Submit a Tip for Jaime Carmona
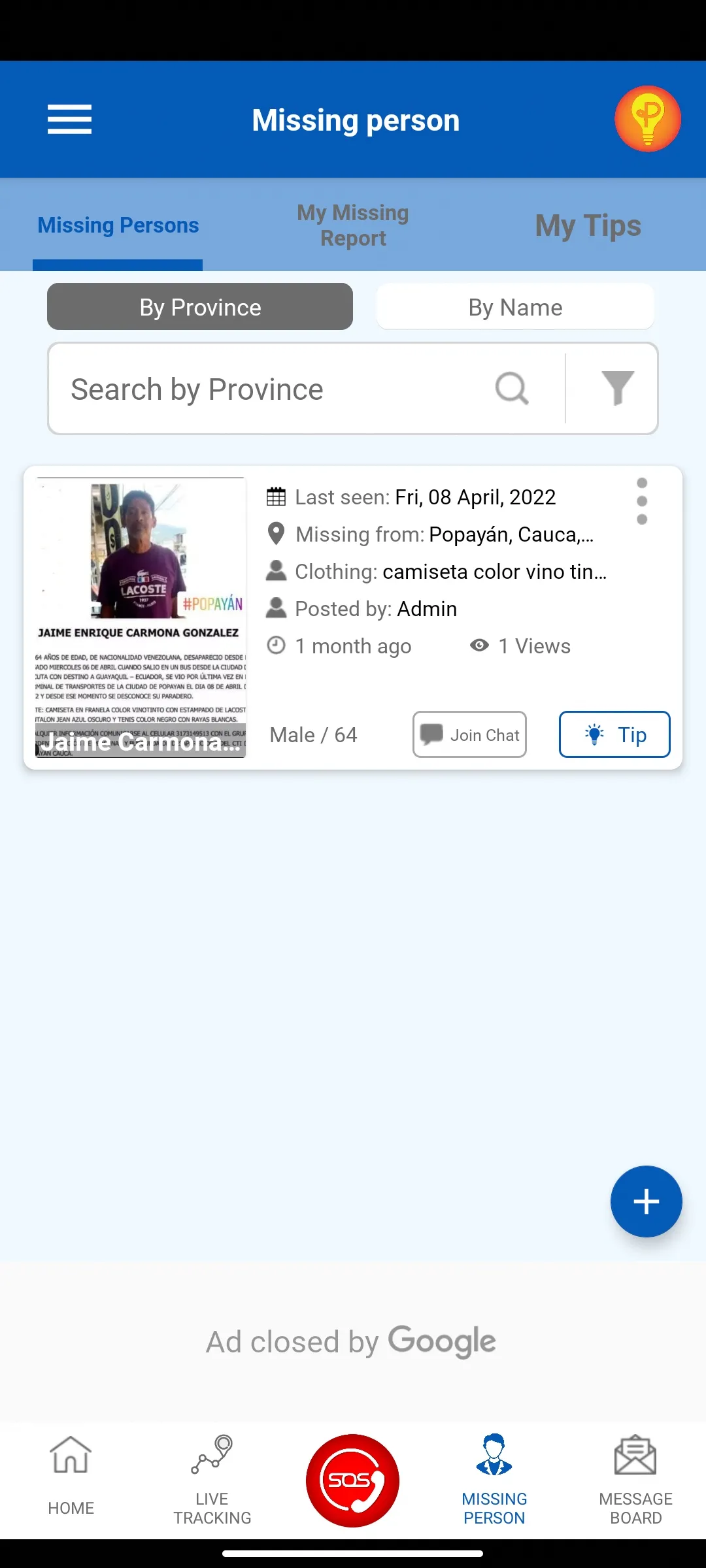 click(614, 734)
